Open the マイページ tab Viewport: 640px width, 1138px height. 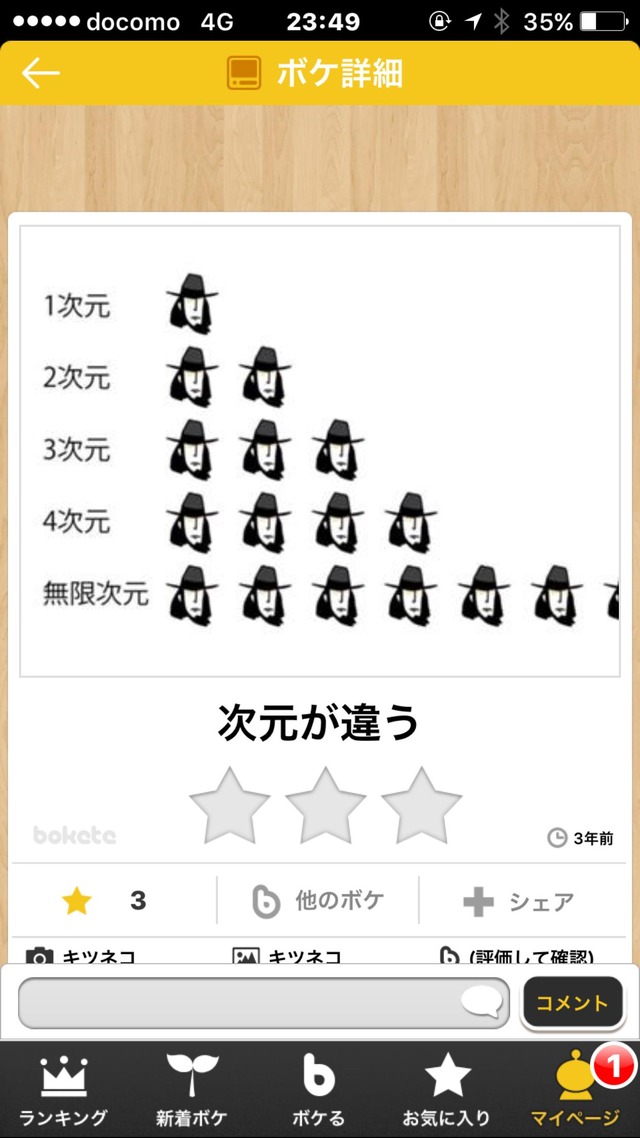click(575, 1090)
